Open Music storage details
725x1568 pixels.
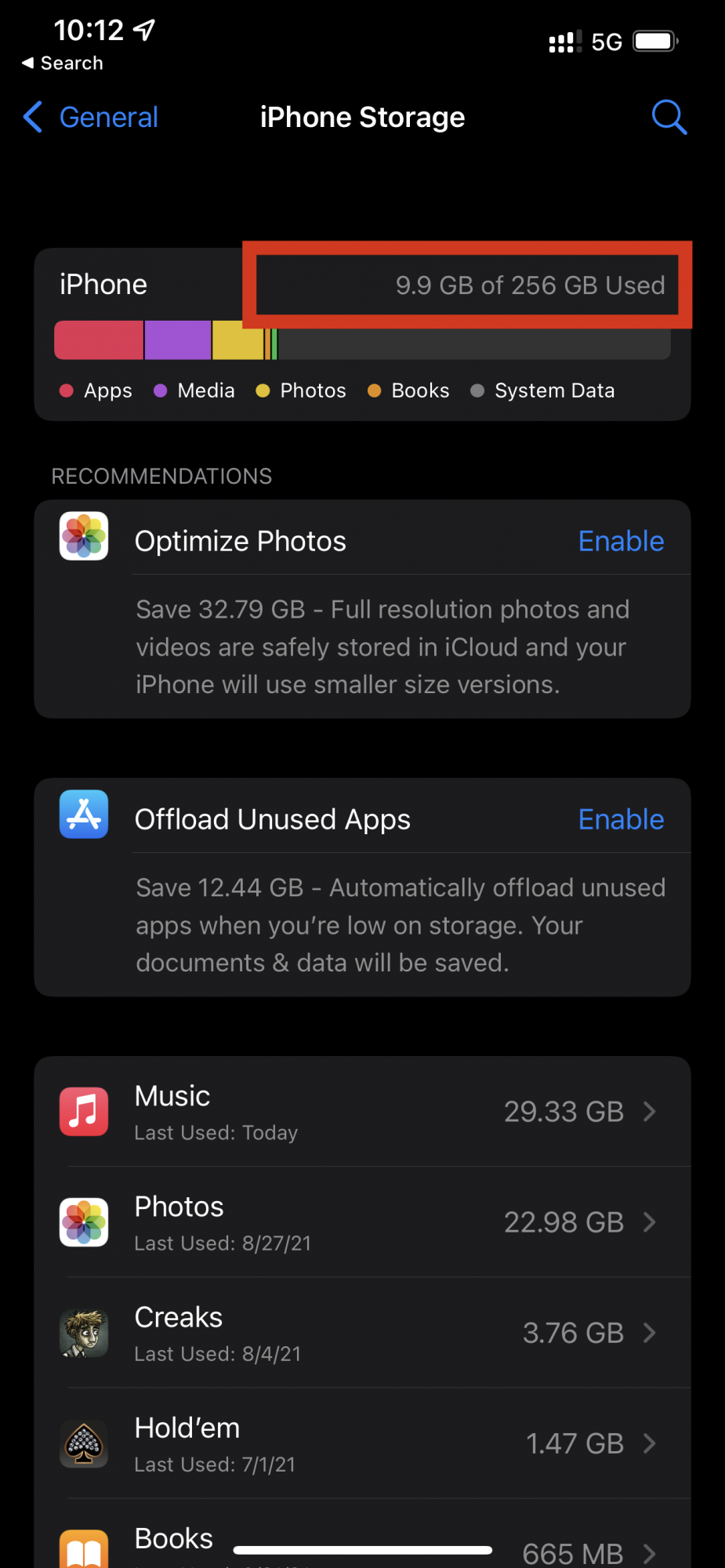[x=362, y=1112]
